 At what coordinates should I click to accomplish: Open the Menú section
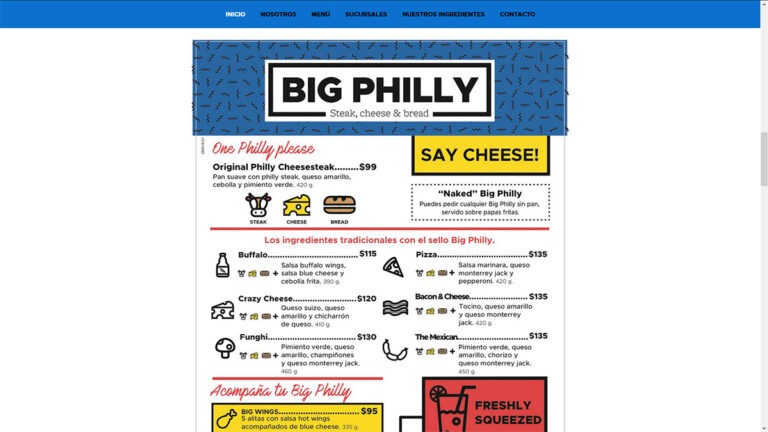point(320,14)
